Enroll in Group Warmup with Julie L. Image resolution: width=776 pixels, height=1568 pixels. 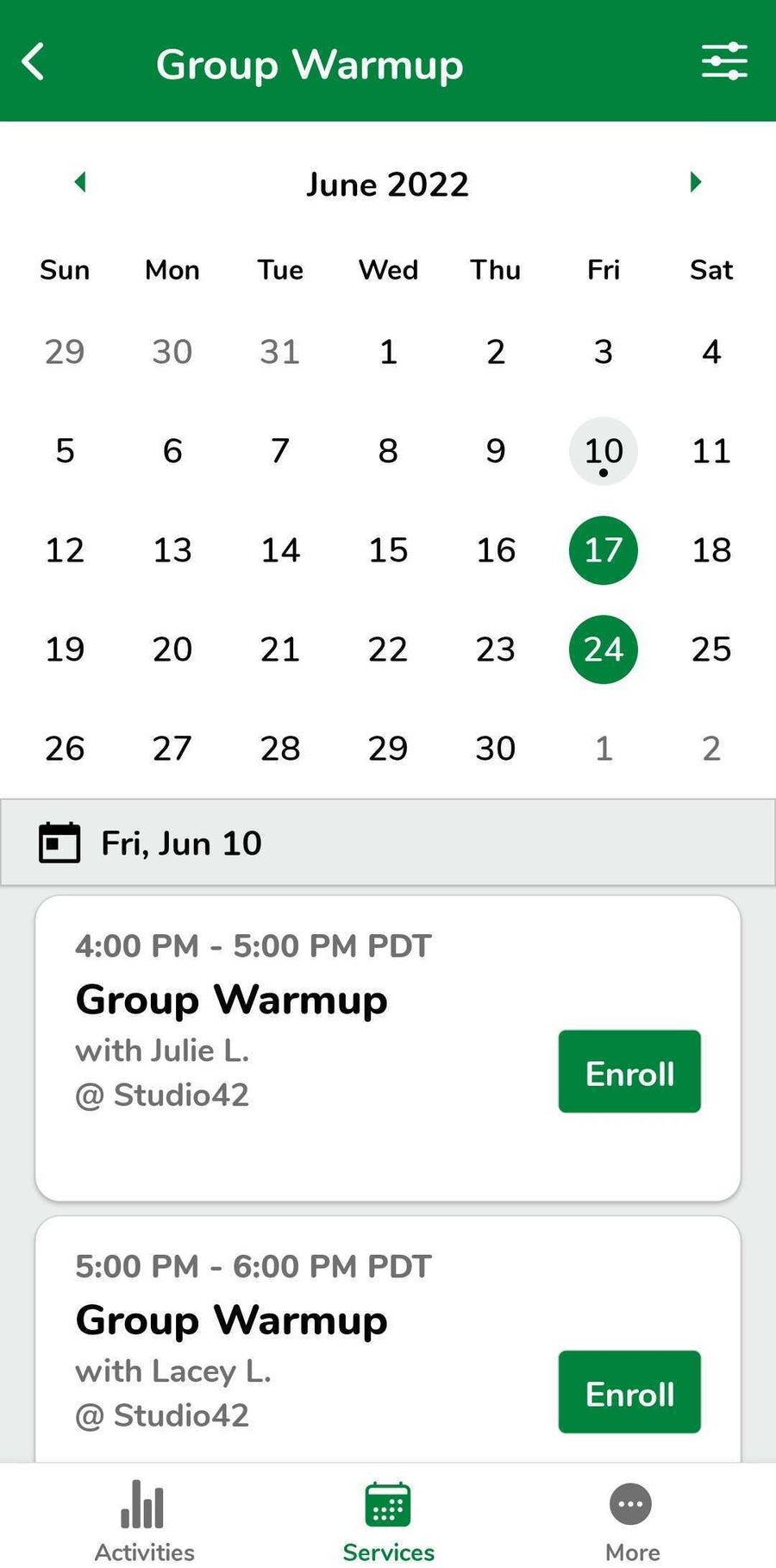click(x=629, y=1071)
